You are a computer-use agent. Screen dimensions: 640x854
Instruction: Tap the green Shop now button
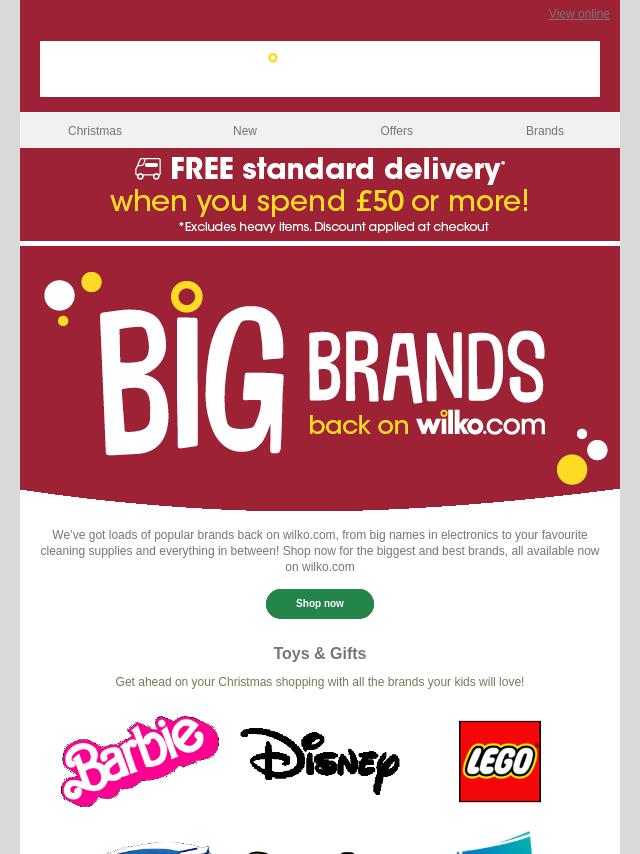point(320,604)
